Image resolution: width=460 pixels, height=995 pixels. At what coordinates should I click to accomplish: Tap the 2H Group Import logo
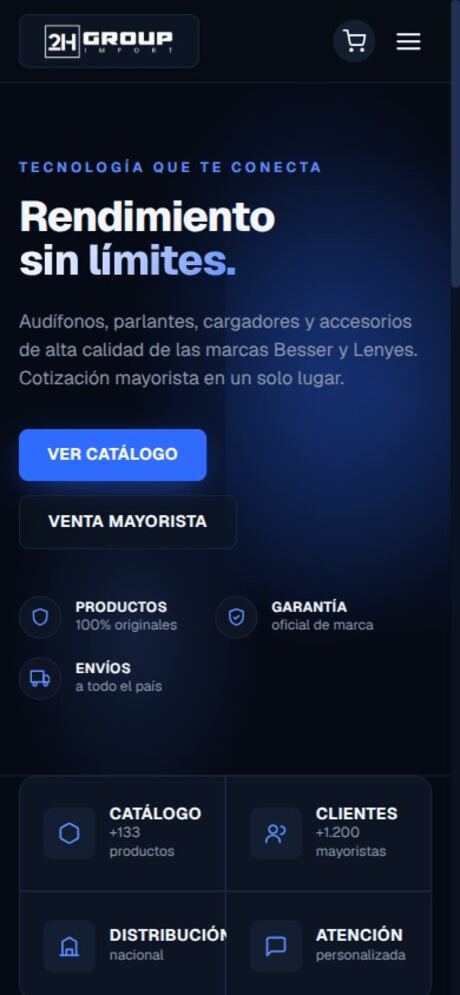coord(109,41)
